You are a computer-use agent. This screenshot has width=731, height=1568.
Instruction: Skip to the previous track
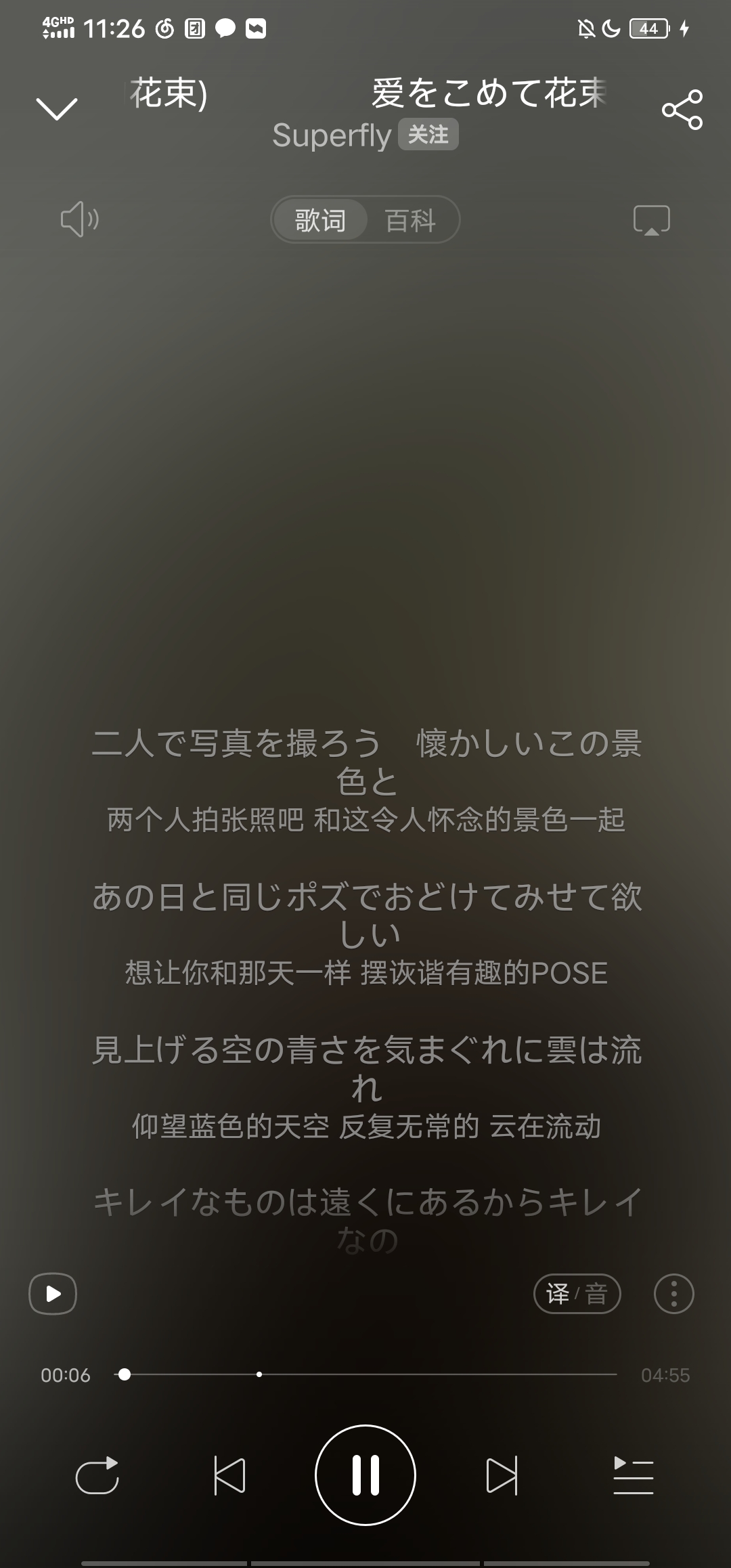[x=229, y=1475]
